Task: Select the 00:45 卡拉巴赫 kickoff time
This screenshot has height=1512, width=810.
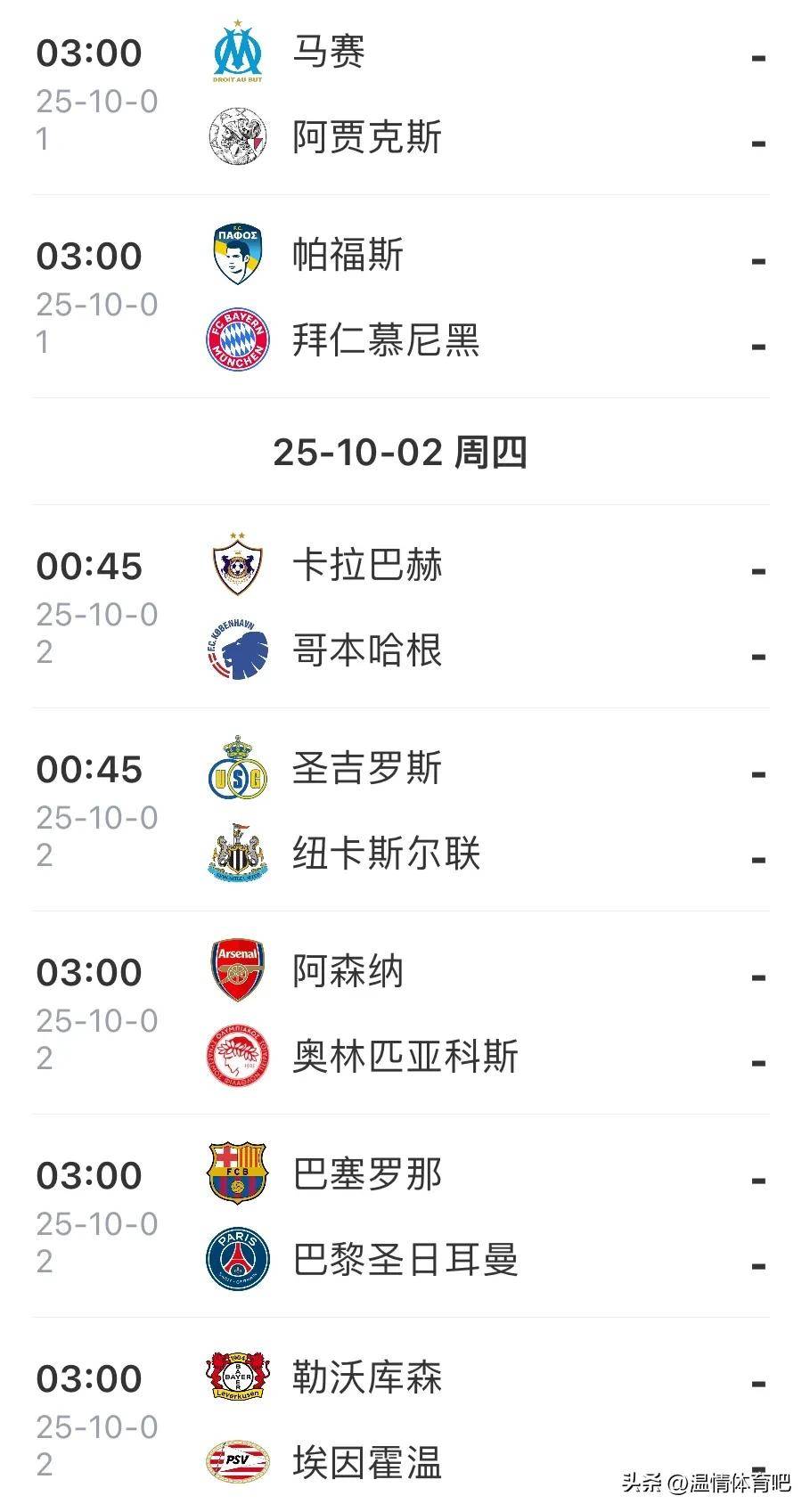Action: coord(89,564)
